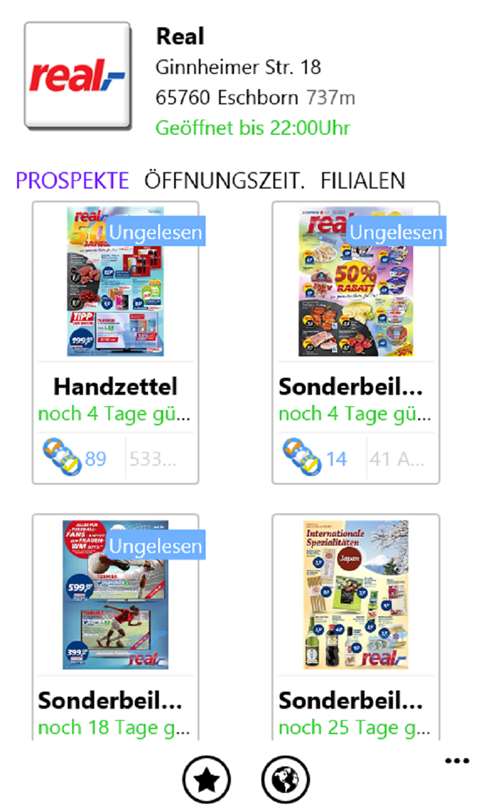Viewport: 486px width, 810px height.
Task: Open the 50% Rabatt Sonderbeilage brochure
Action: coord(356,342)
